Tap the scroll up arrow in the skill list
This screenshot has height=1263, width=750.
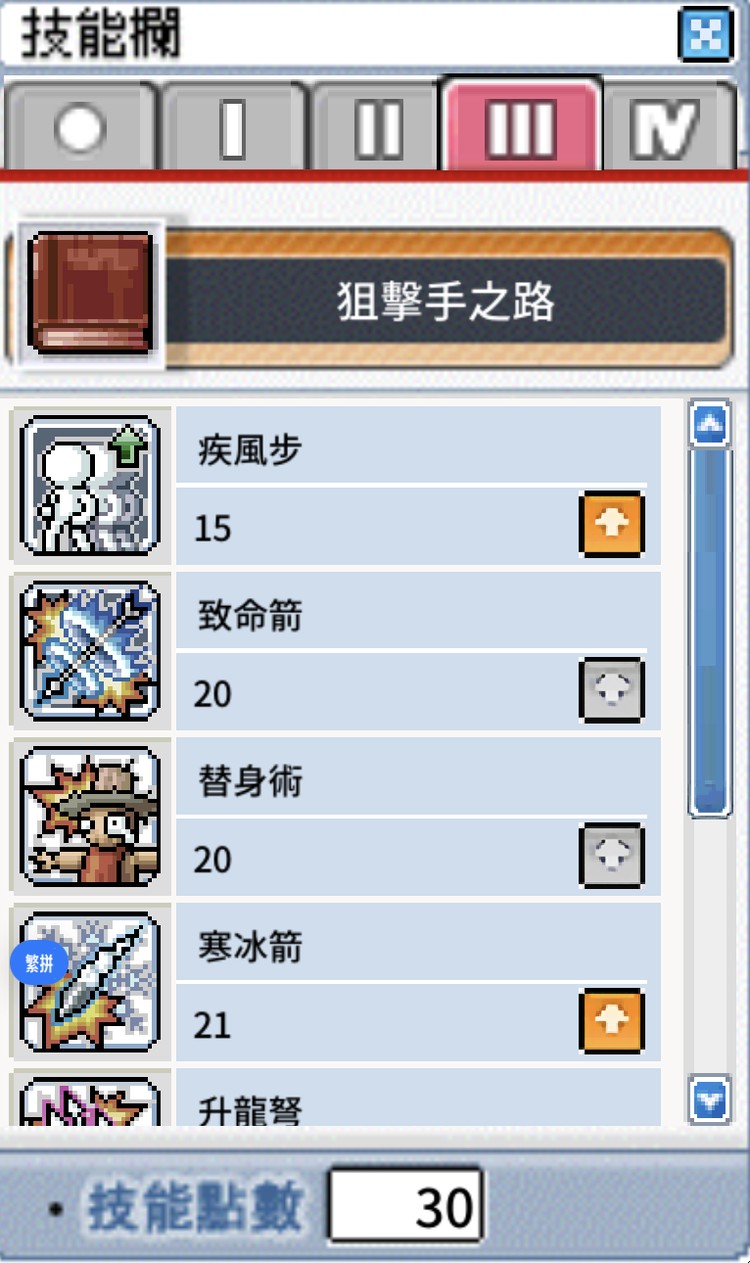click(710, 424)
